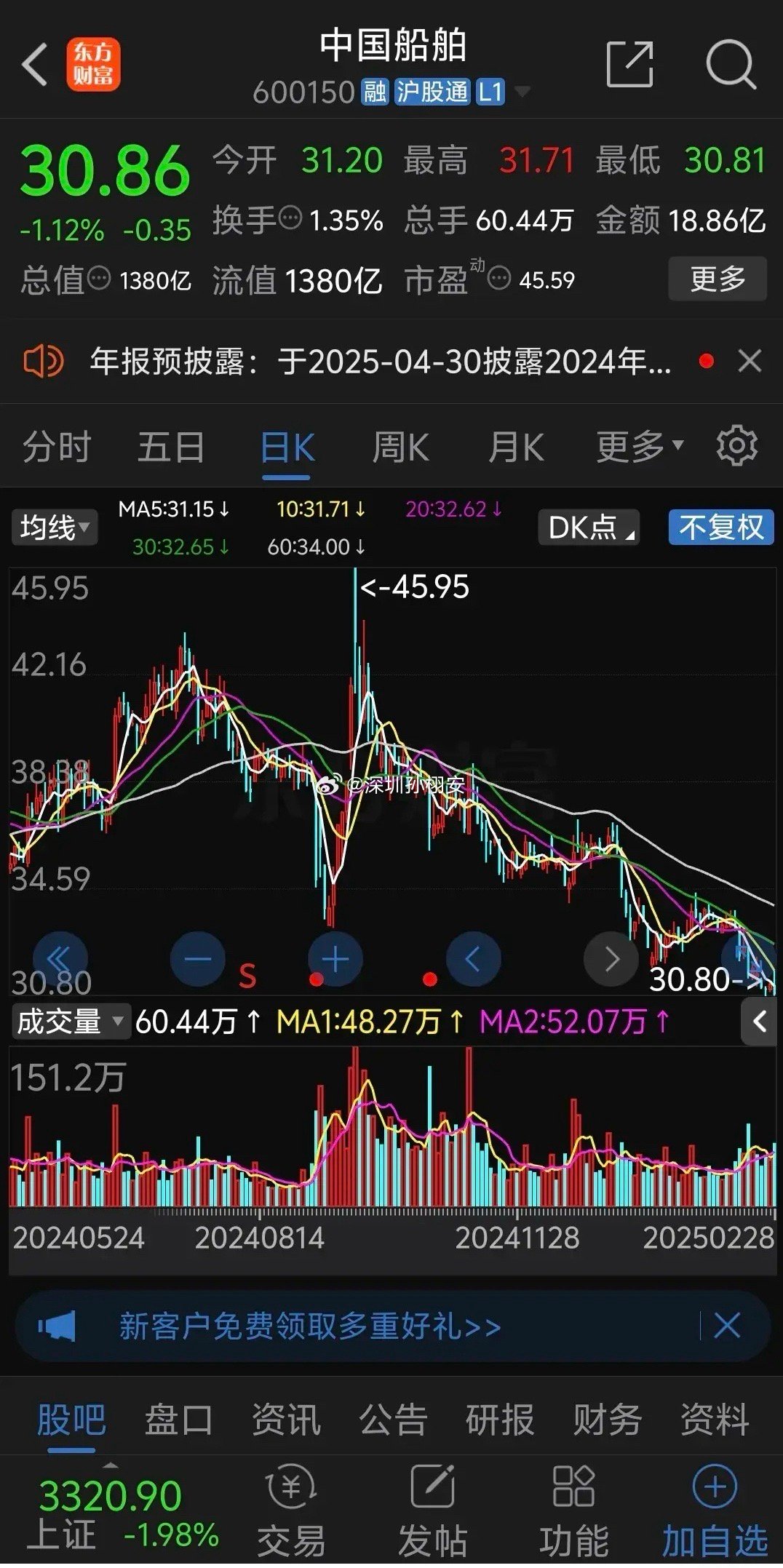The width and height of the screenshot is (783, 1568).
Task: Open the 均线 indicator dropdown
Action: click(x=54, y=528)
